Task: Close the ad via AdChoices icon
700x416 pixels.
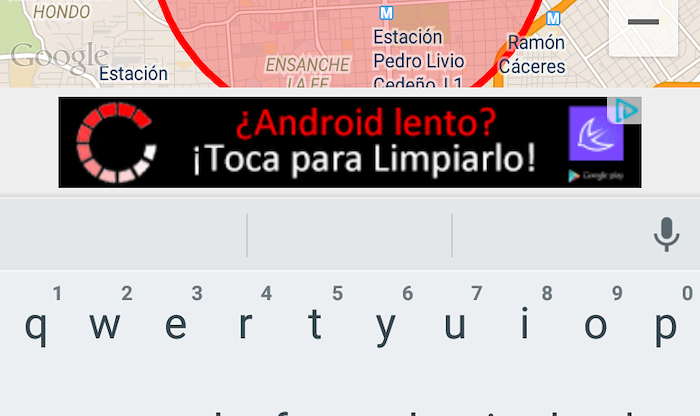Action: tap(625, 110)
